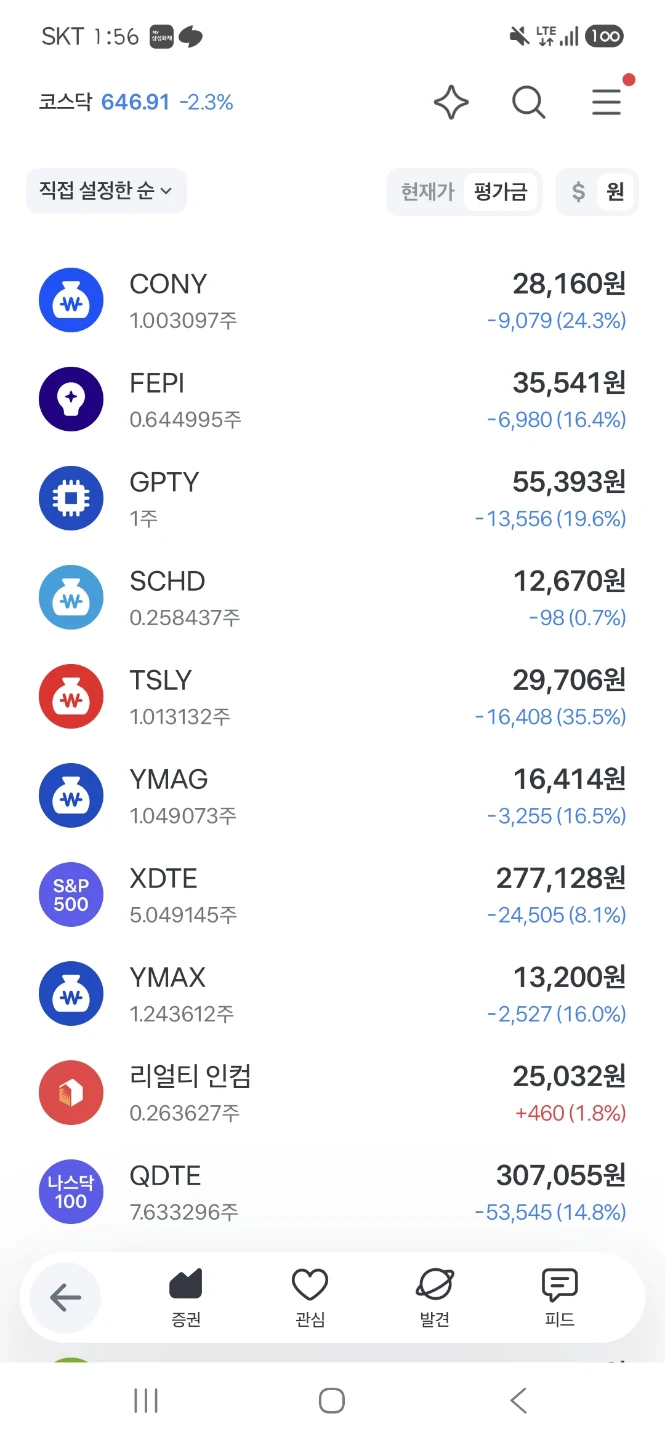The width and height of the screenshot is (665, 1440).
Task: Switch currency to dollars
Action: pos(578,192)
